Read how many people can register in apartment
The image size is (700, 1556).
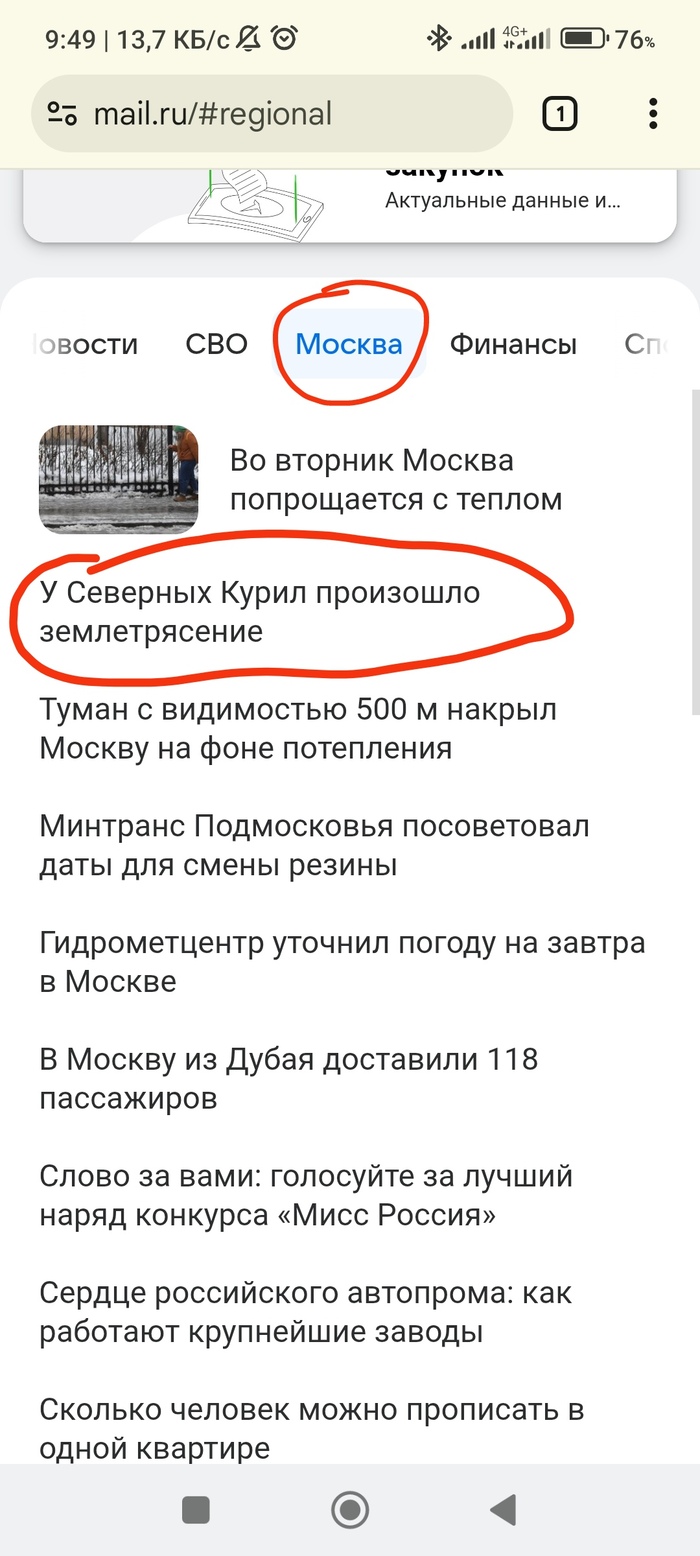tap(311, 1428)
